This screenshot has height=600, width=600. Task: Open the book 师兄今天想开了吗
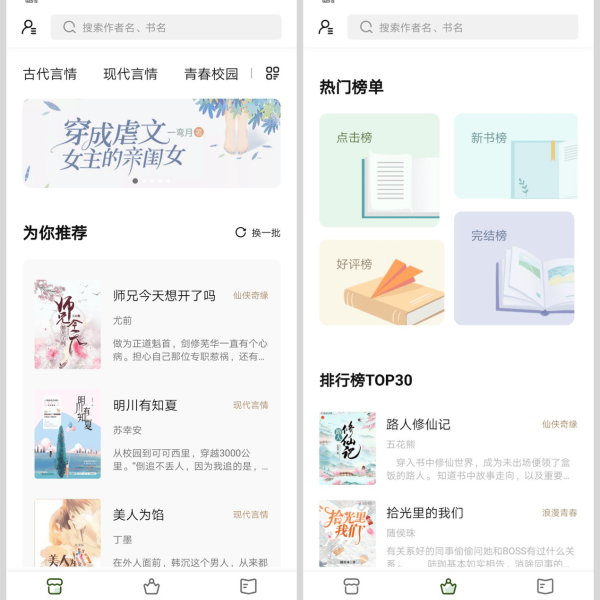[164, 296]
